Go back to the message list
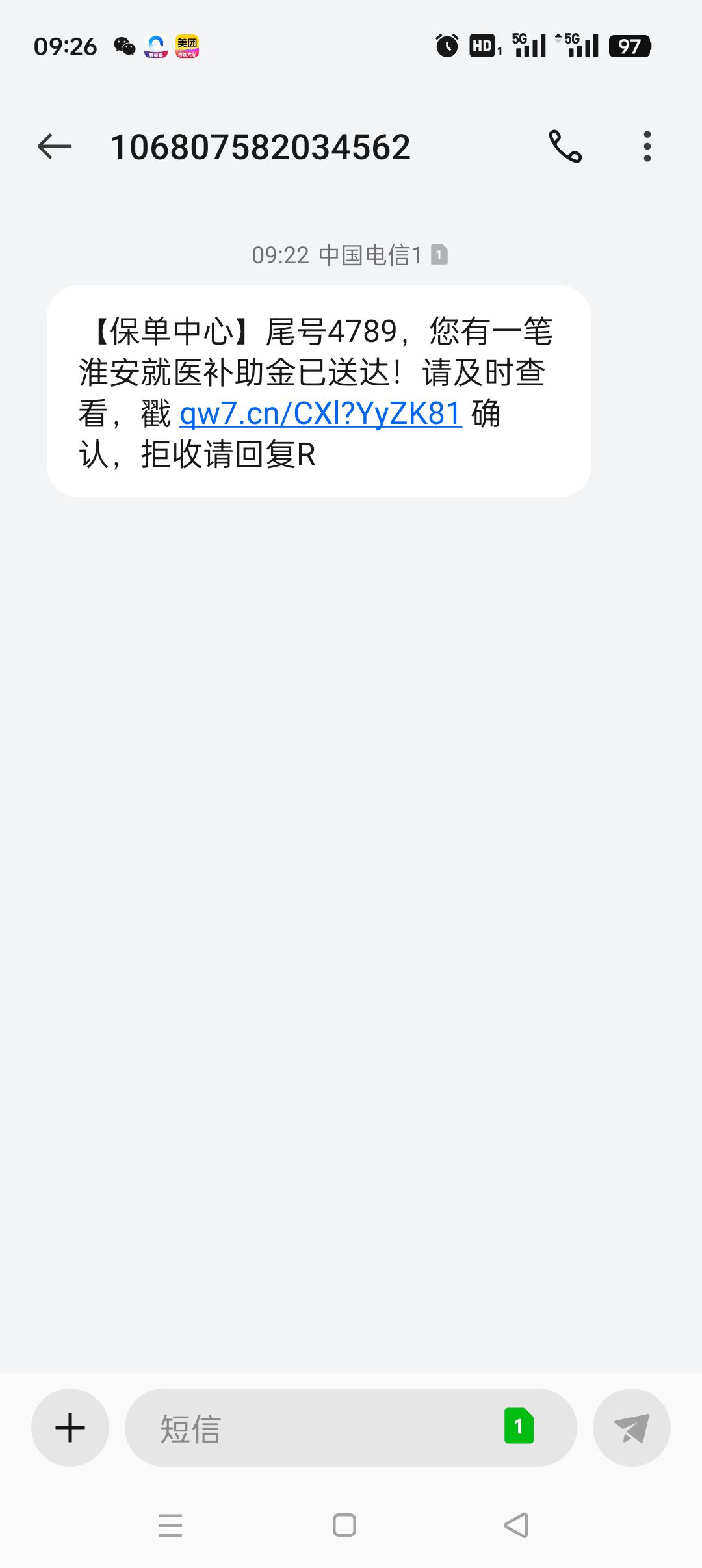702x1568 pixels. point(55,146)
